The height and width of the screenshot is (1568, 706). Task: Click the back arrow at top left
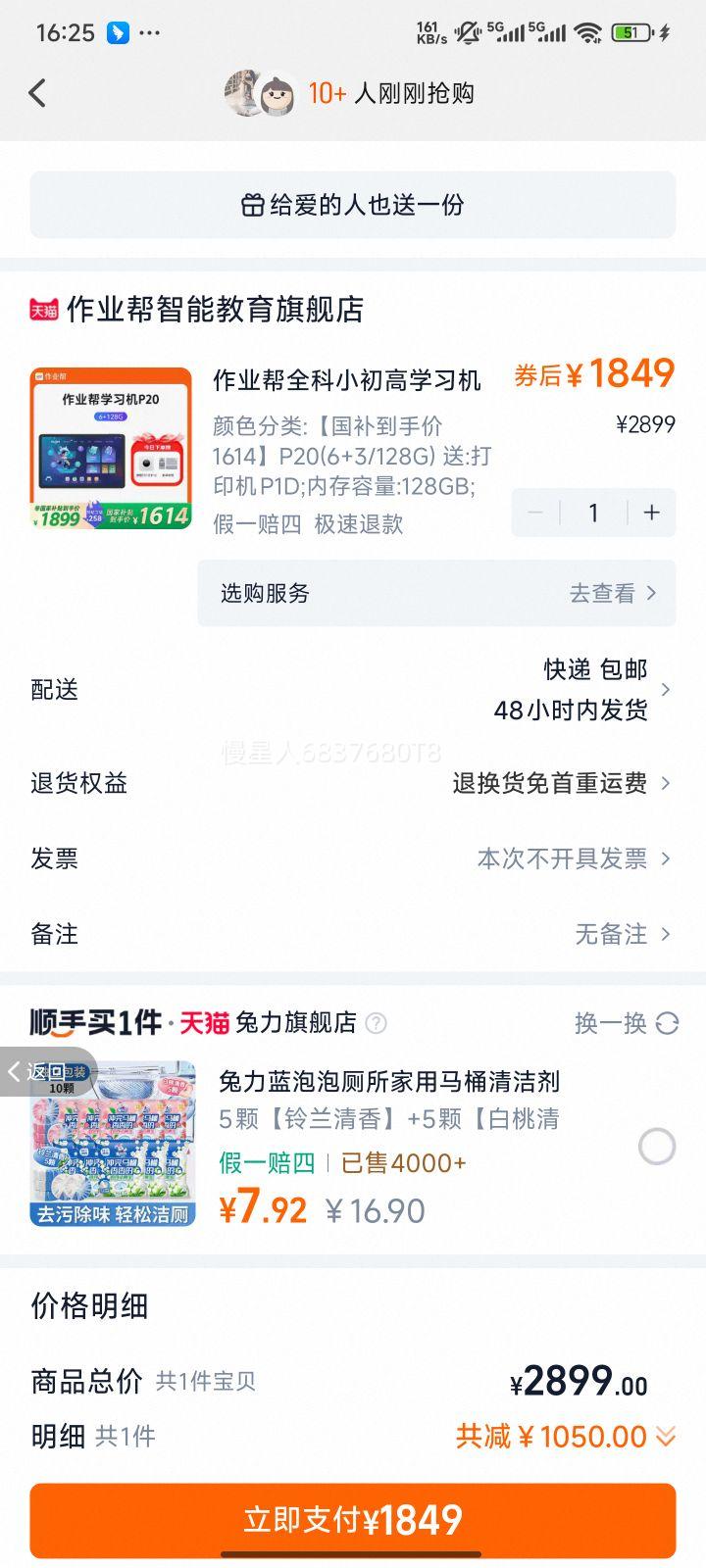coord(37,92)
